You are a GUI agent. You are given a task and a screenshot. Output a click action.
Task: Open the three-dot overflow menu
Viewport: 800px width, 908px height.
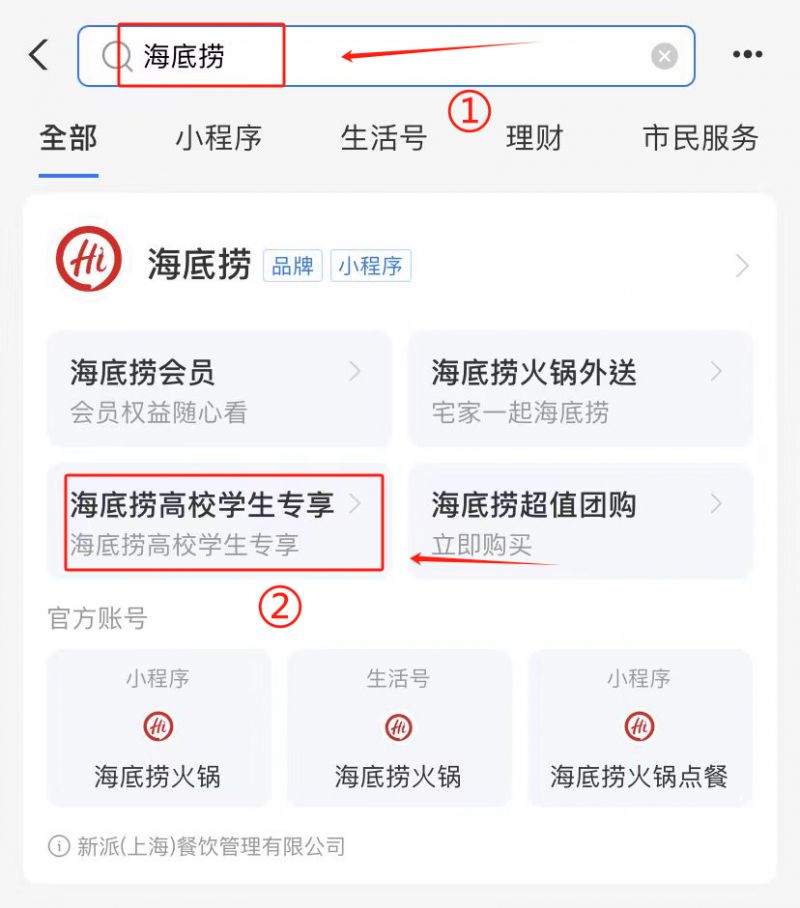[x=747, y=55]
